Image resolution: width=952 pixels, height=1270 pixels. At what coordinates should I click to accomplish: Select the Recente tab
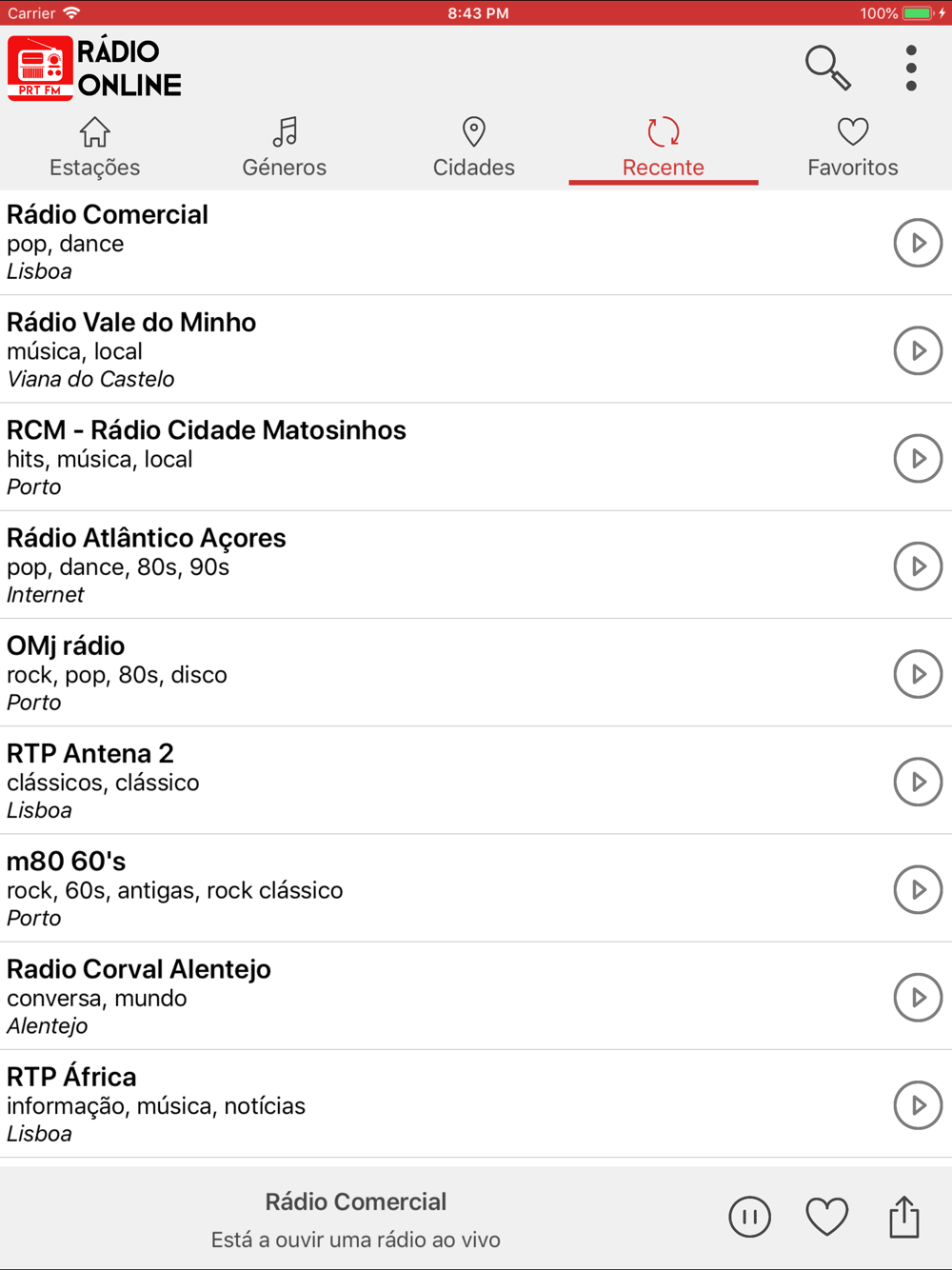point(664,149)
